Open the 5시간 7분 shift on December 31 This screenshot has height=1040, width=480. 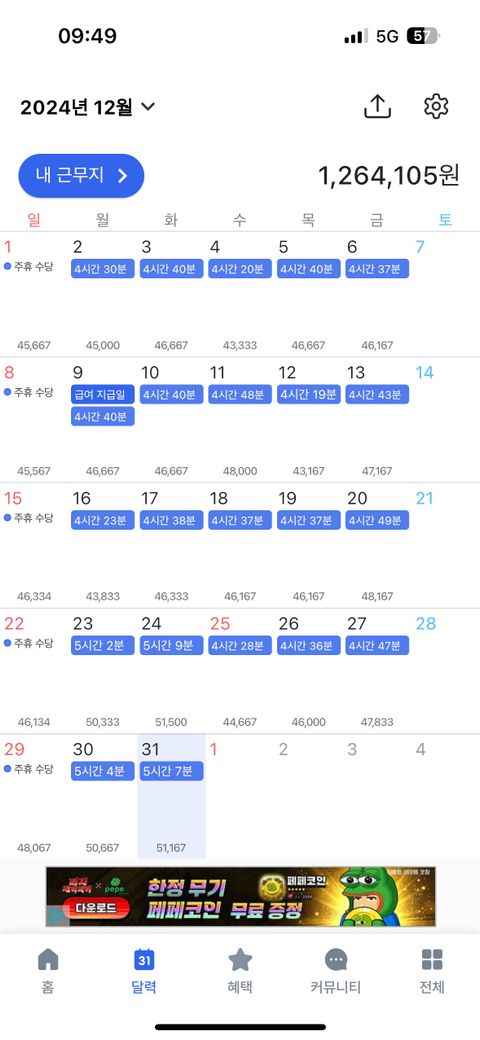click(x=171, y=771)
